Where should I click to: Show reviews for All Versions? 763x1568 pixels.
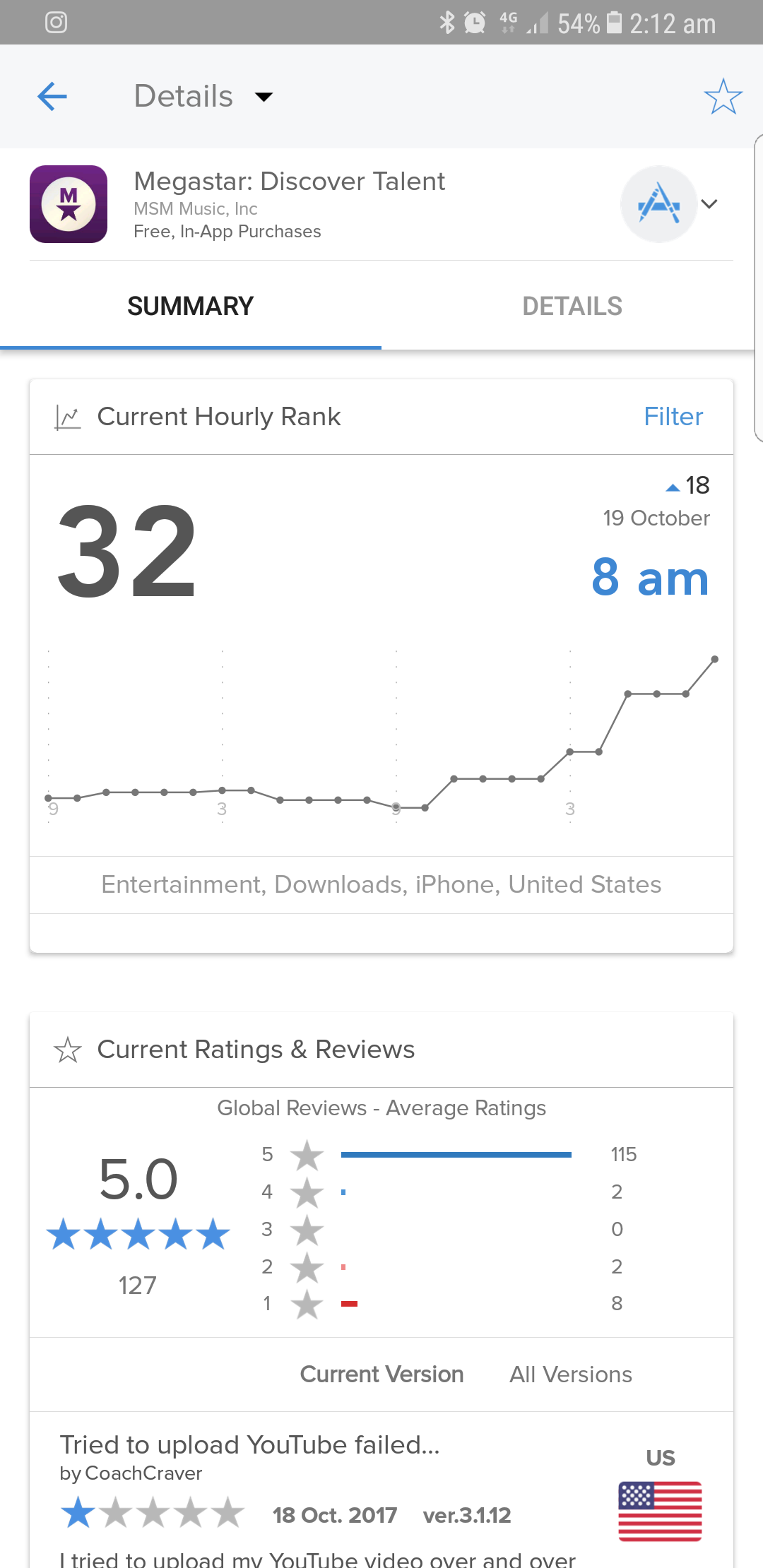(571, 1374)
